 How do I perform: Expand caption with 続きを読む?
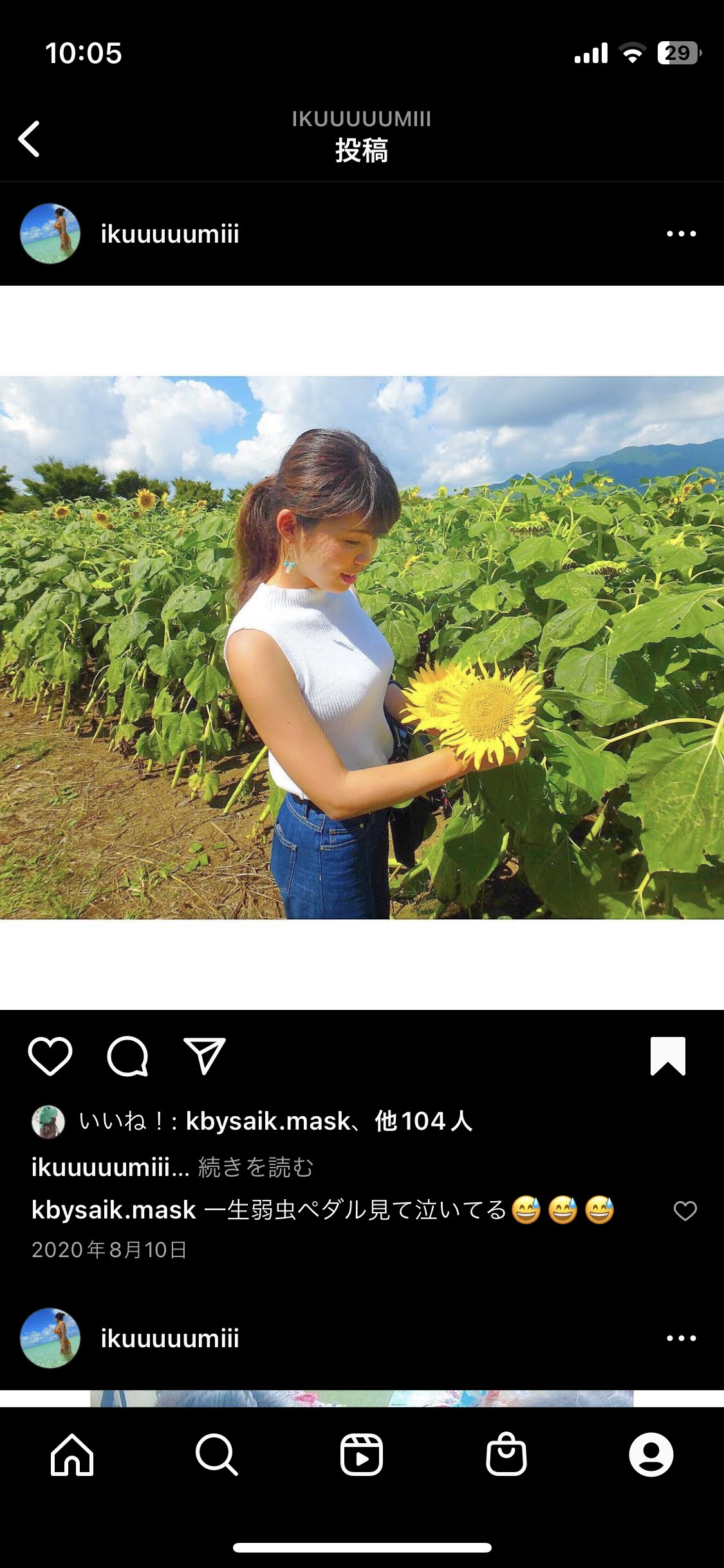click(x=255, y=1167)
